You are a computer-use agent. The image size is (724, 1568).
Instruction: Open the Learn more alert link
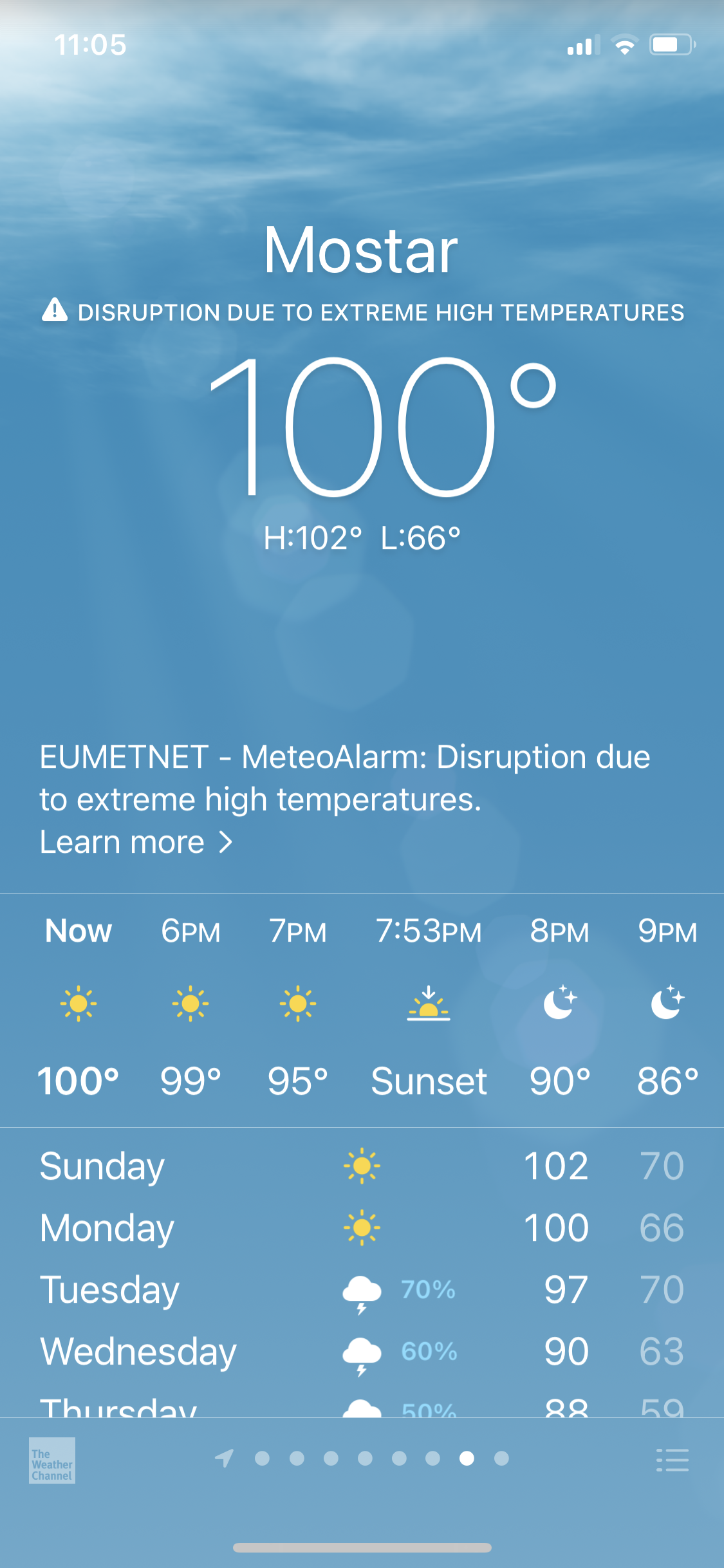pyautogui.click(x=136, y=842)
